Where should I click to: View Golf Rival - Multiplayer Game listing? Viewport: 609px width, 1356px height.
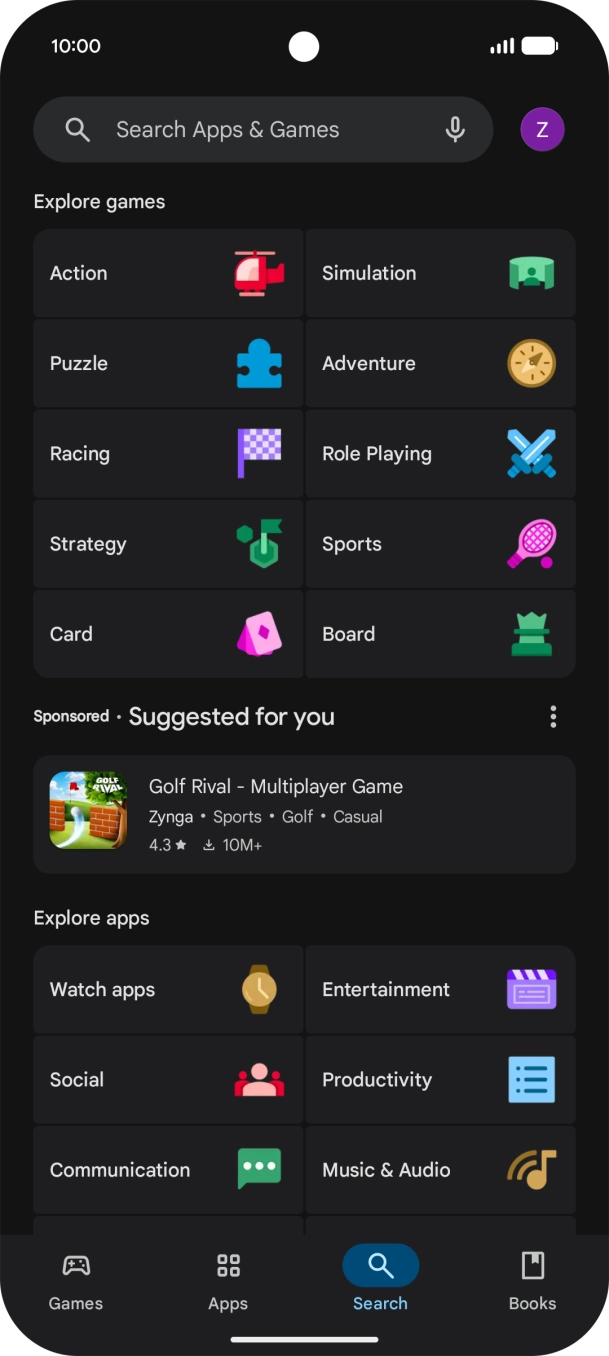pos(304,814)
